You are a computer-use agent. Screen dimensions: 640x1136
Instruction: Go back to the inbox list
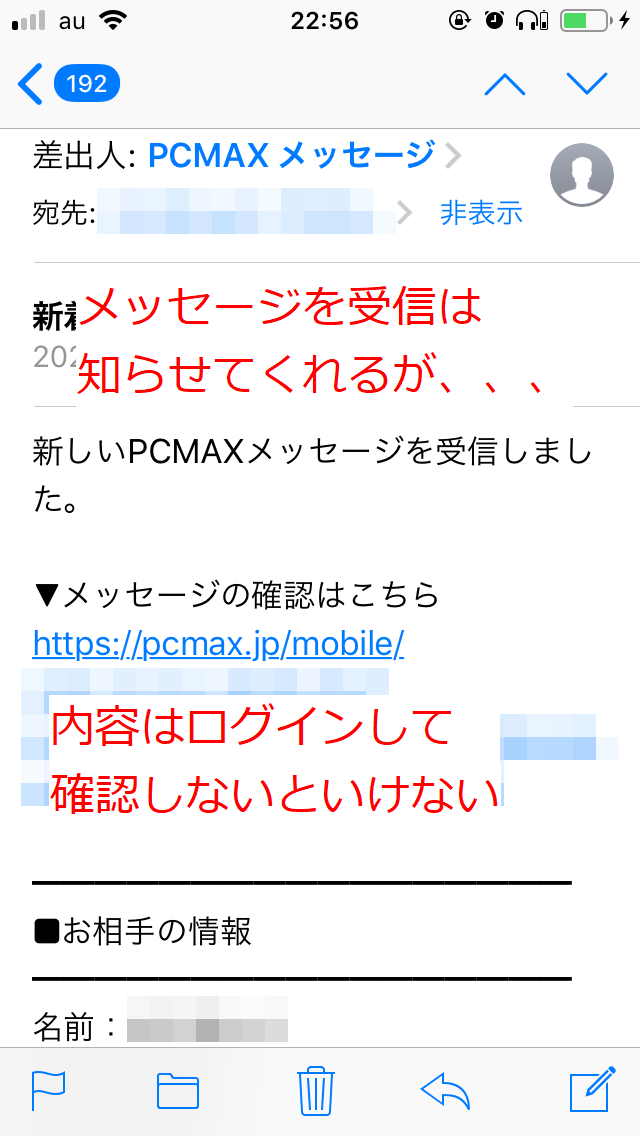68,84
